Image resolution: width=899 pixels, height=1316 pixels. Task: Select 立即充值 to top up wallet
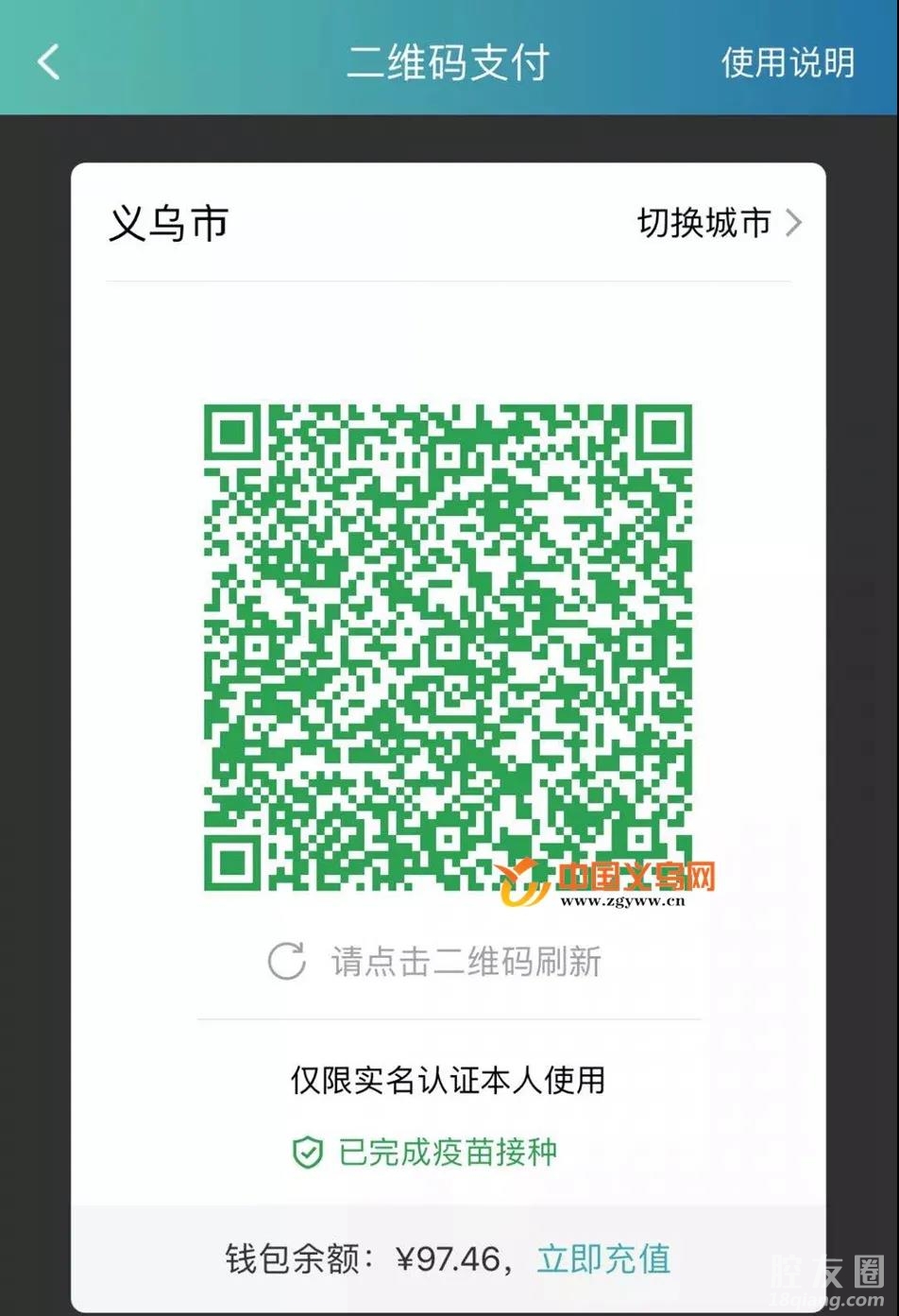tap(604, 1258)
